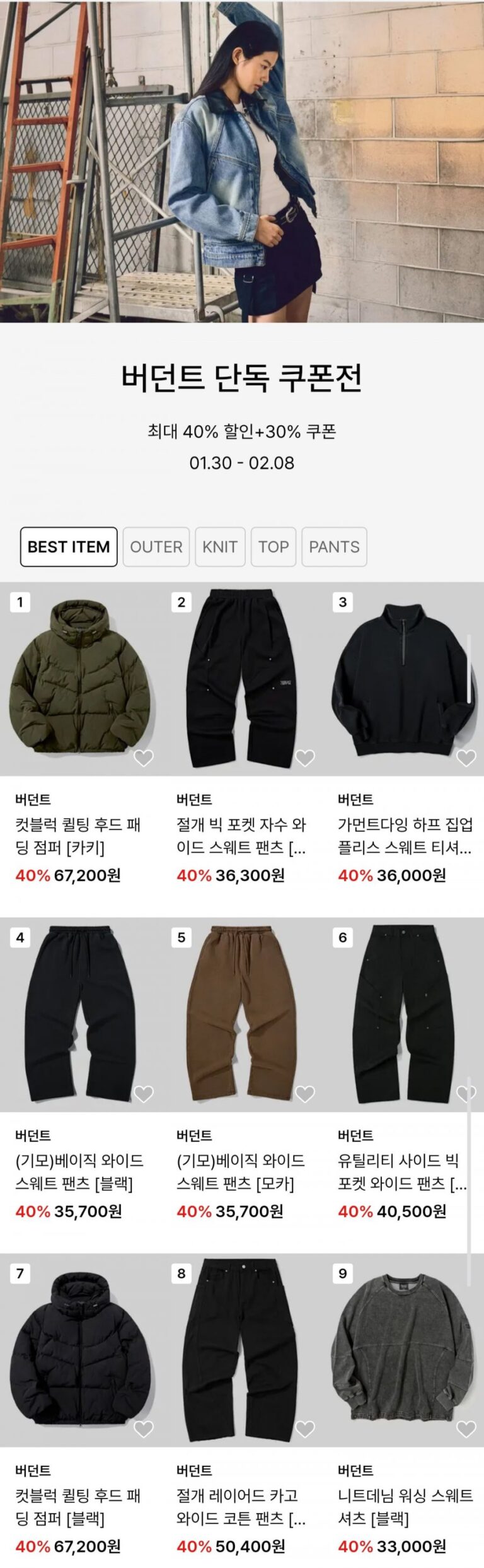Select the BEST ITEM tab
The image size is (484, 1568).
pyautogui.click(x=69, y=547)
